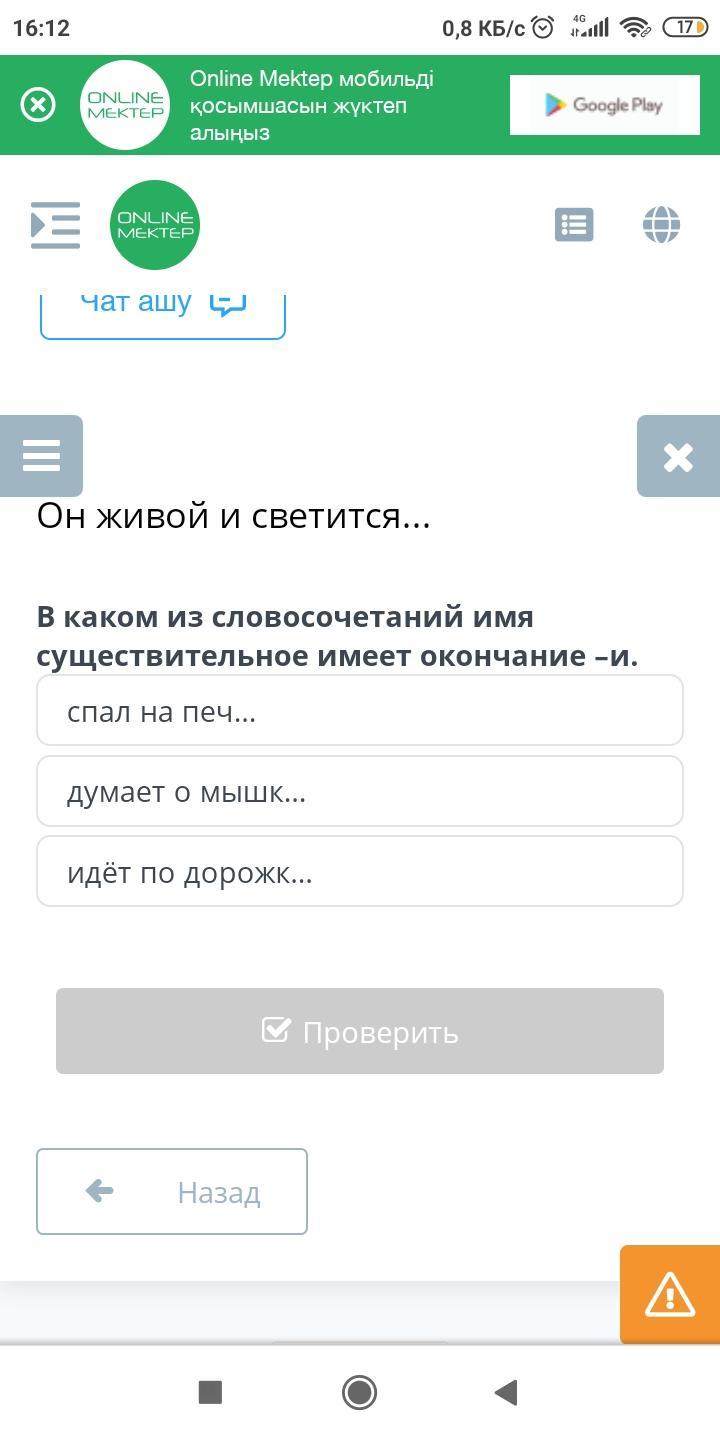Choose answer "думает о мышк…"
Screen dimensions: 720x1440
(360, 791)
